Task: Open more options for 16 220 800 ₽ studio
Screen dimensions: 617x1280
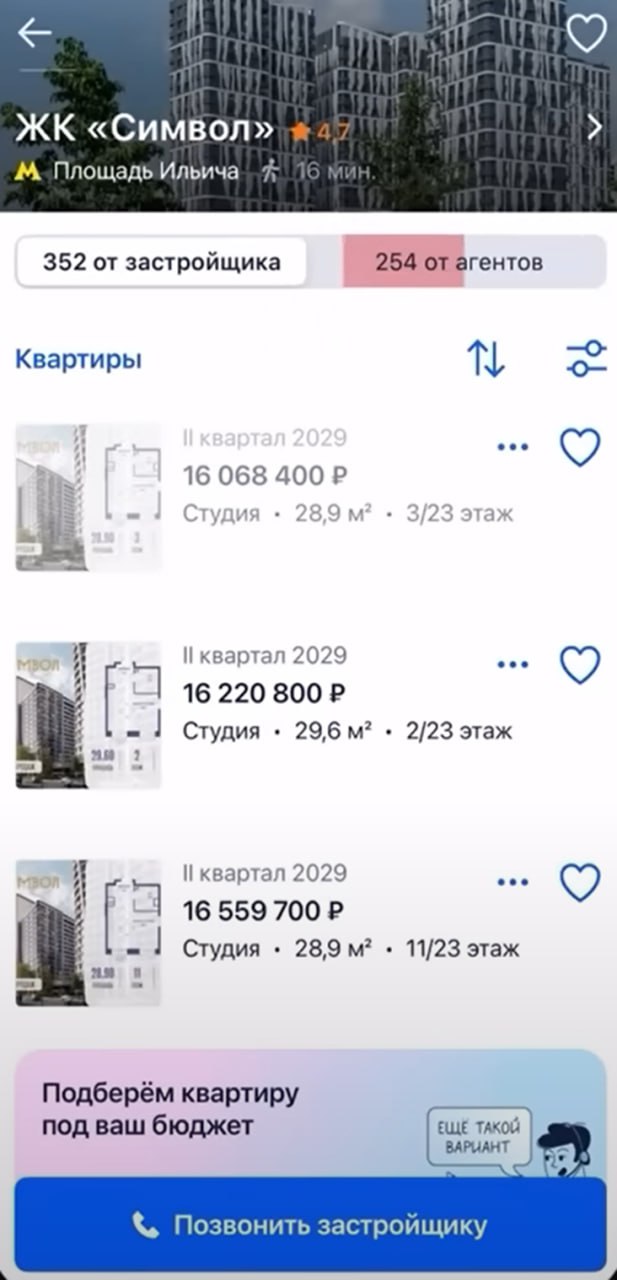Action: click(512, 665)
